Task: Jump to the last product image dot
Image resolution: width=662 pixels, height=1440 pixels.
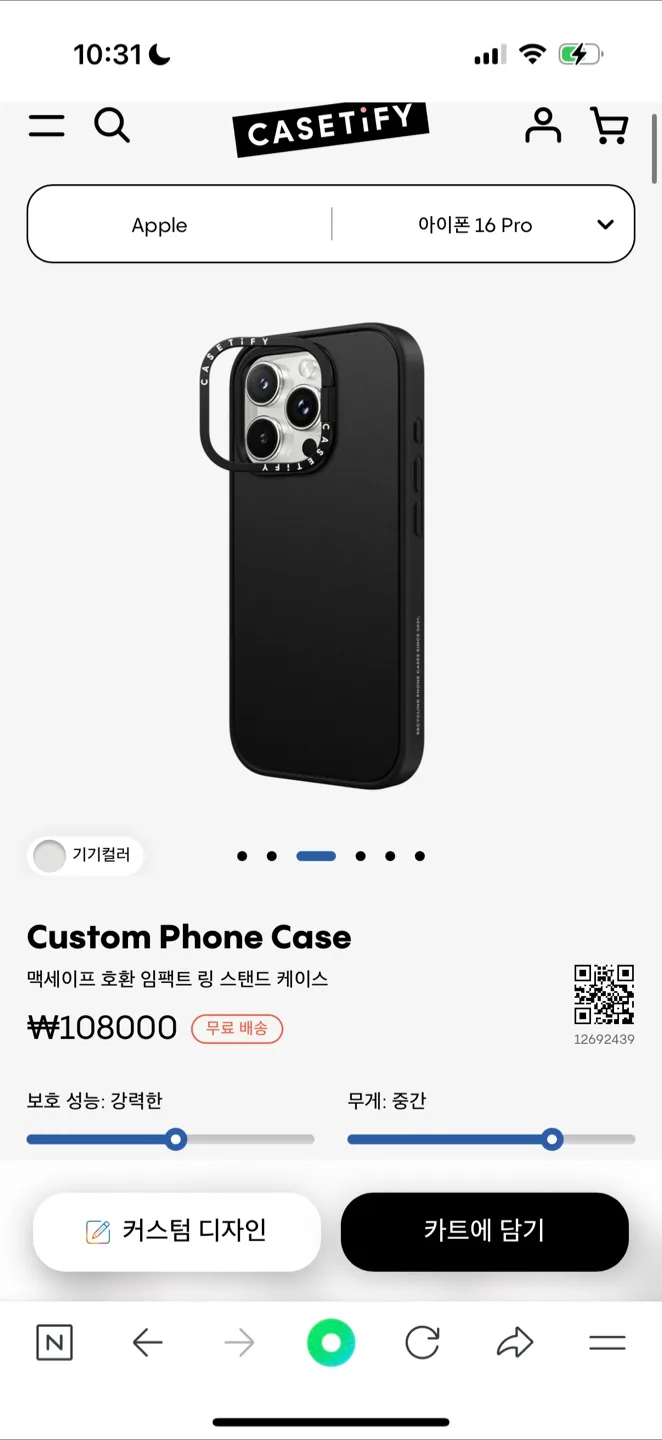Action: pos(420,856)
